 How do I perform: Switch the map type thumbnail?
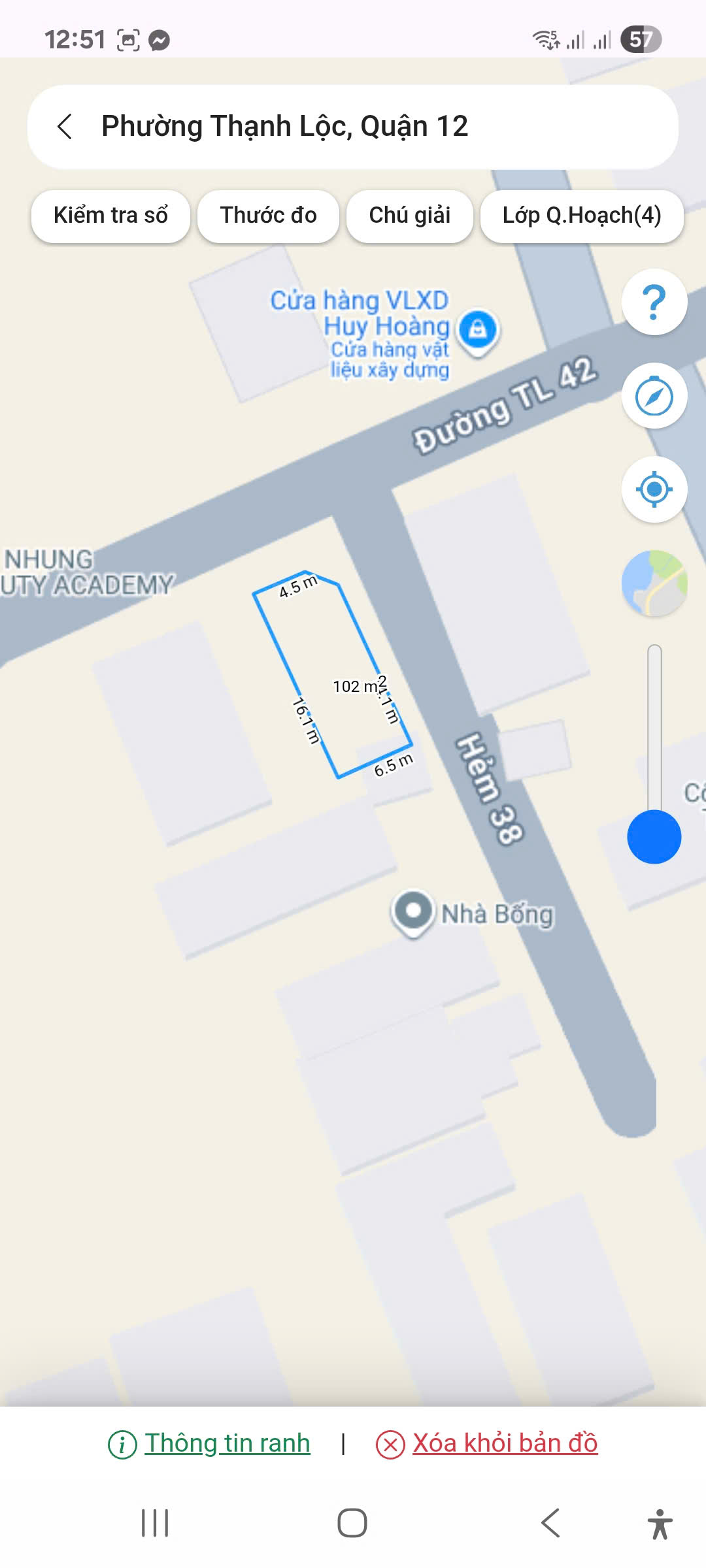pyautogui.click(x=654, y=583)
